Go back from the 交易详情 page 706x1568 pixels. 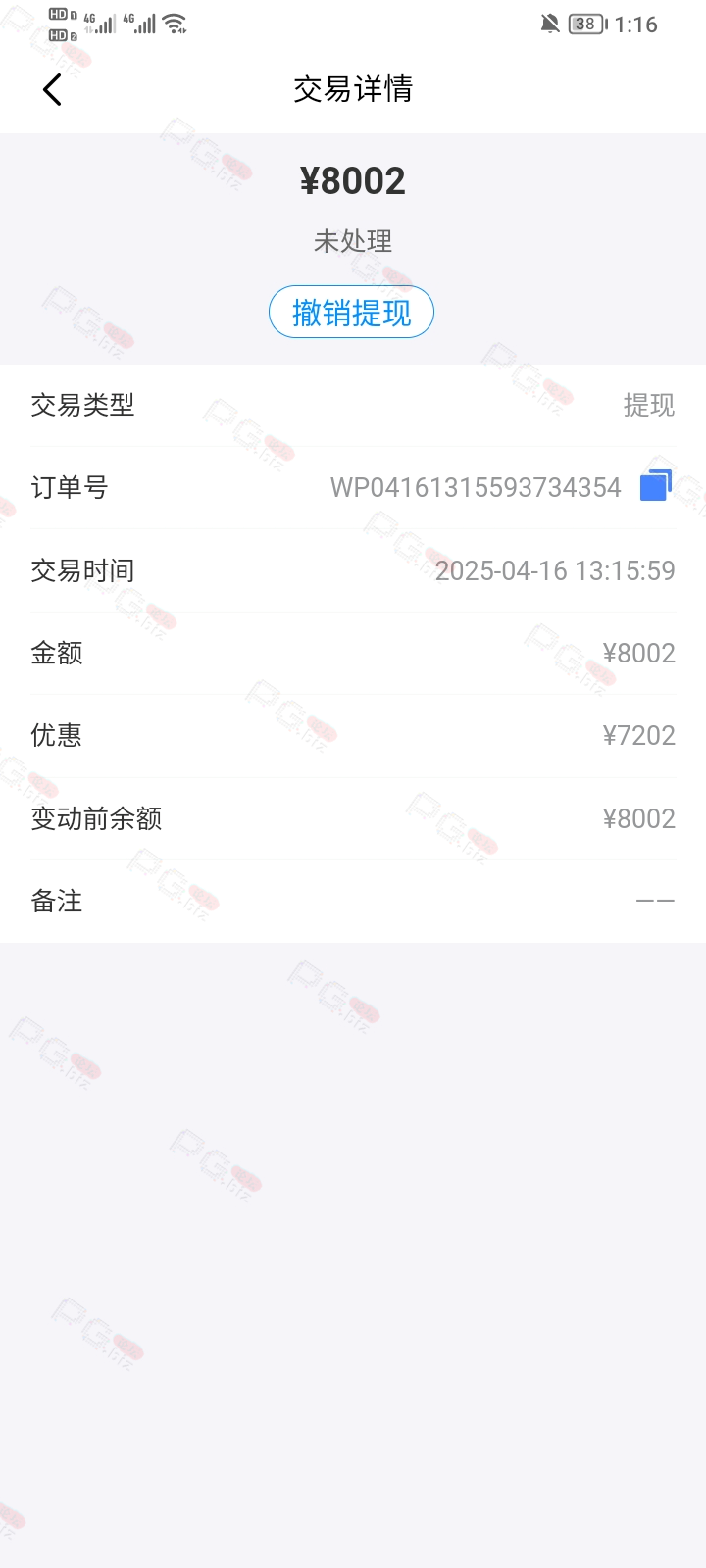[53, 90]
